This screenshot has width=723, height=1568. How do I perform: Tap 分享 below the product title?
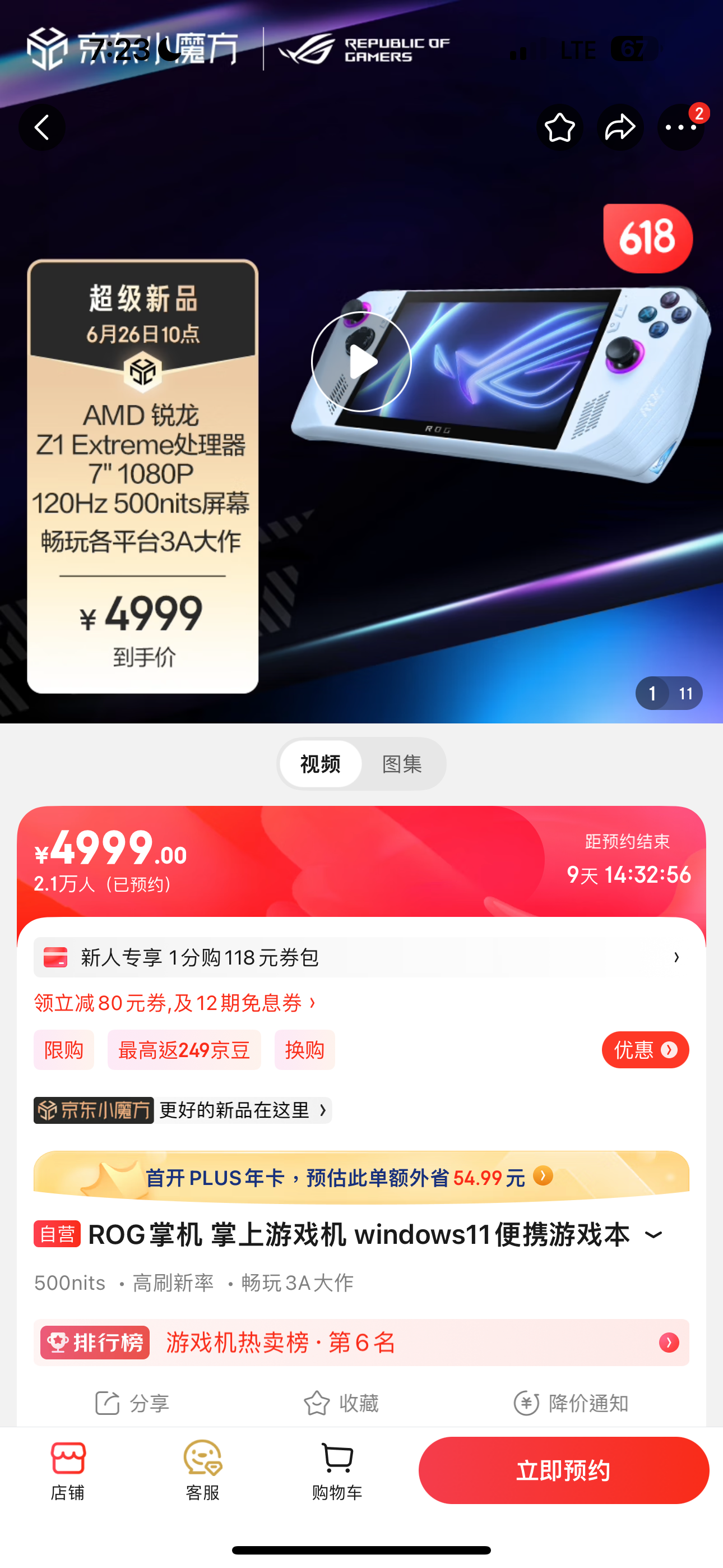tap(132, 1404)
